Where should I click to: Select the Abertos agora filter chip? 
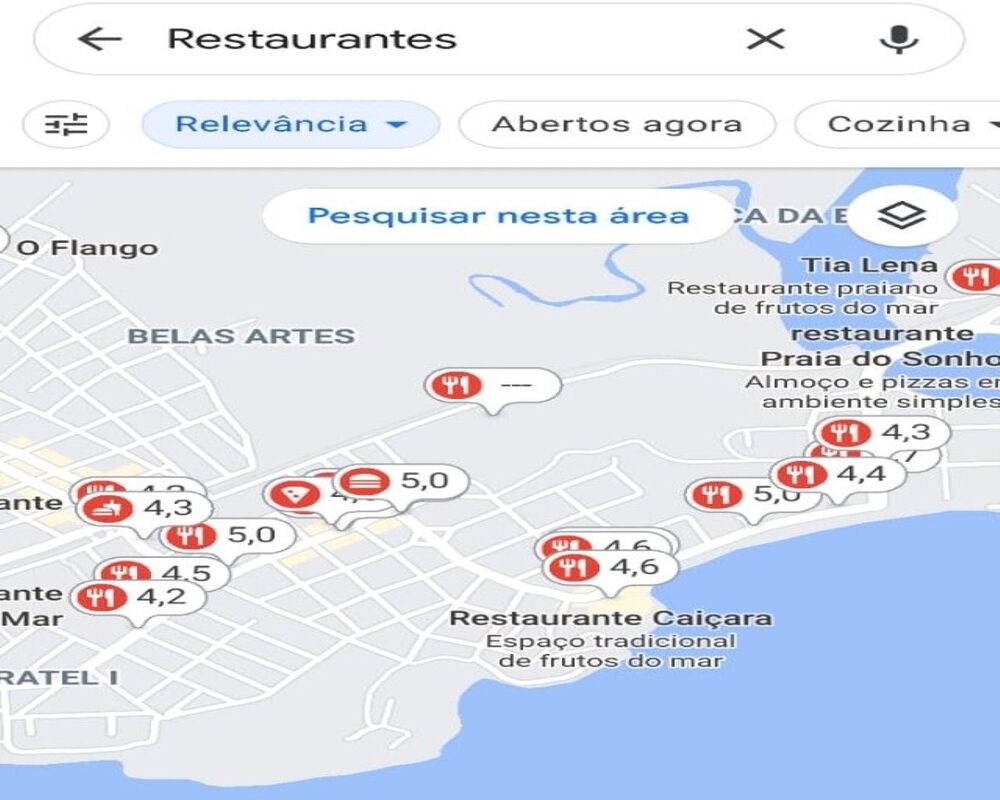[616, 125]
